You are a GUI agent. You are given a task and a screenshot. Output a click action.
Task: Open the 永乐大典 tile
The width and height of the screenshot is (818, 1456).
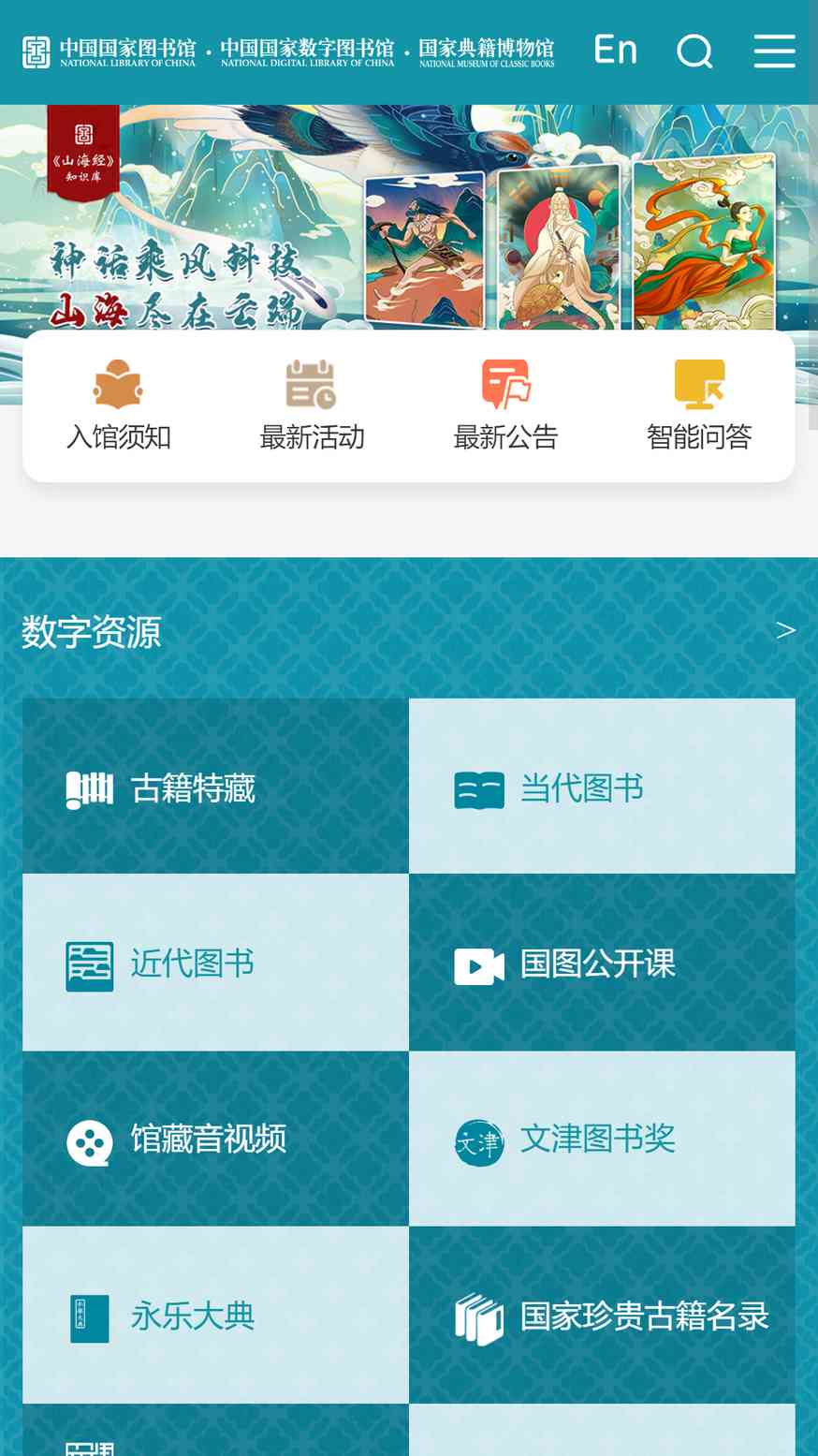pos(215,1315)
